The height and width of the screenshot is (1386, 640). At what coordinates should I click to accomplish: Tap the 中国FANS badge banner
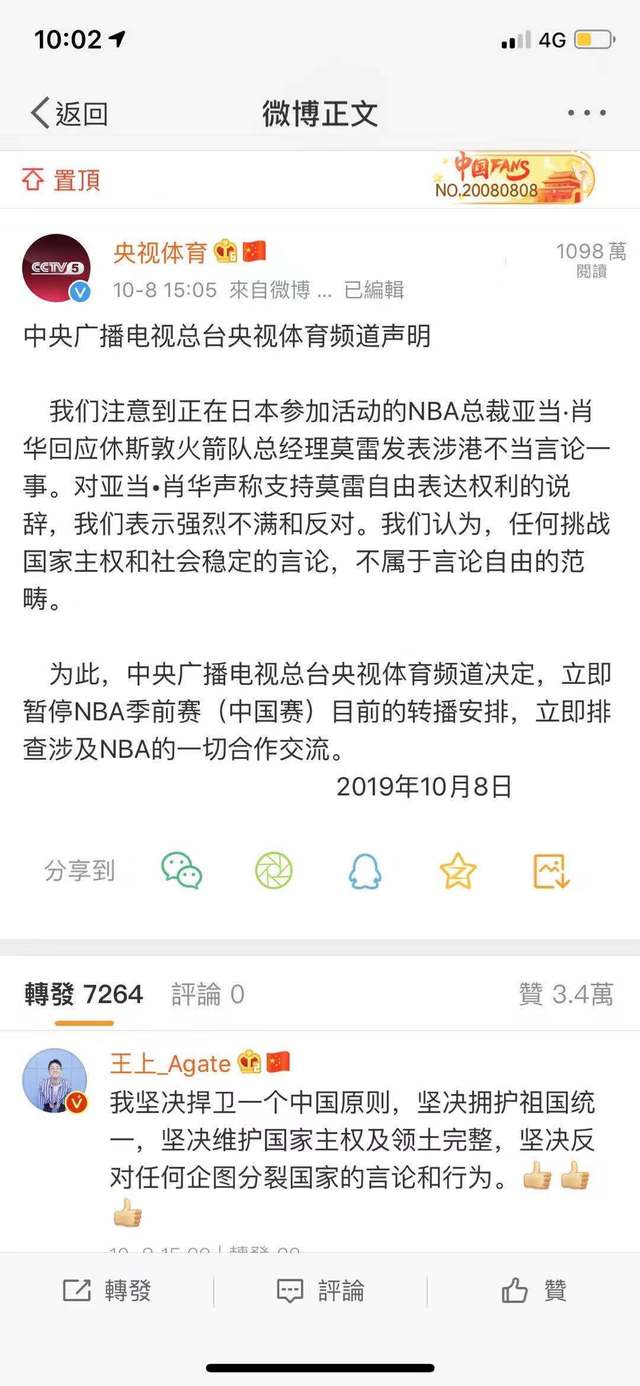(513, 178)
